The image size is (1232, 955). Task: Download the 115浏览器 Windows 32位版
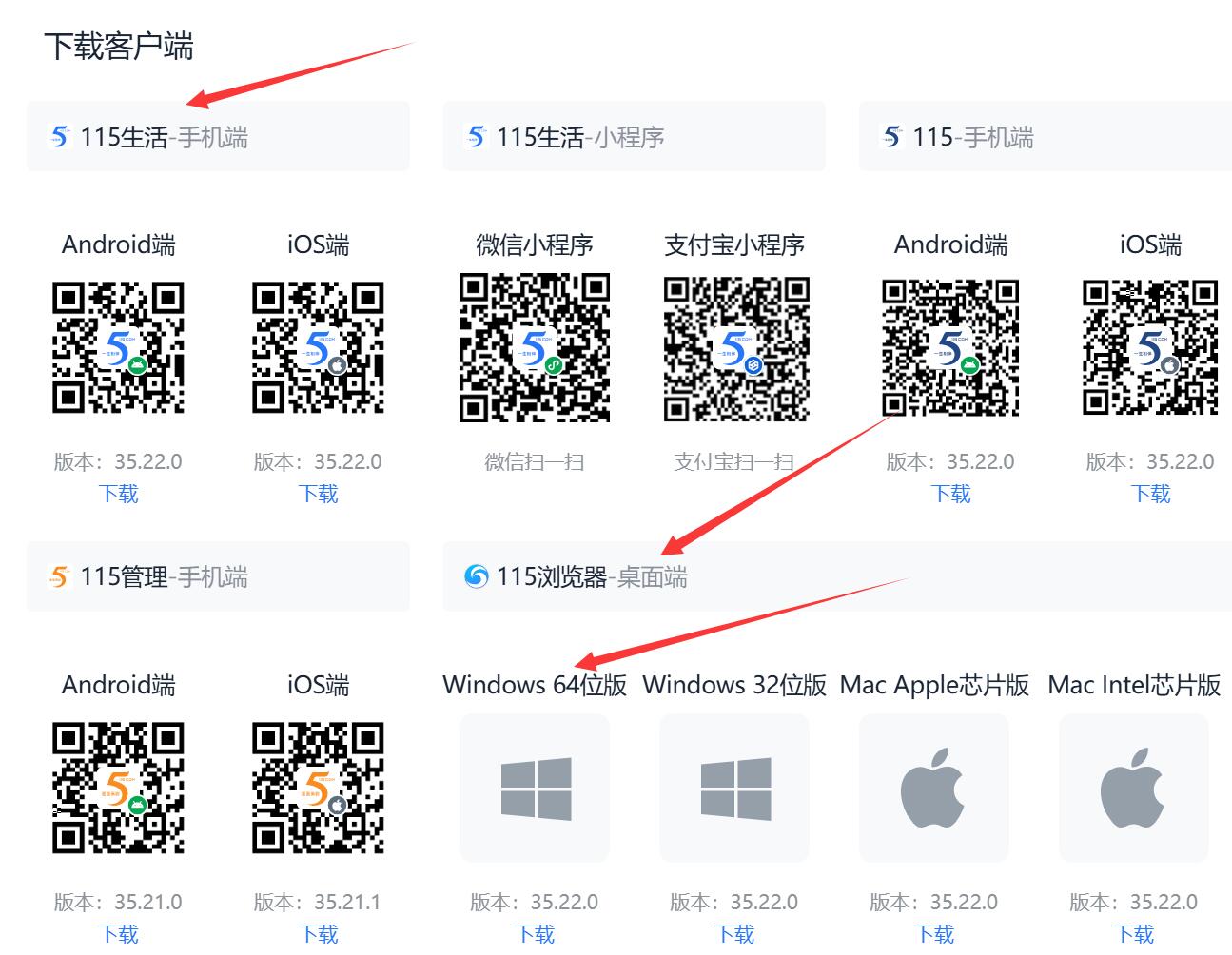pyautogui.click(x=734, y=934)
